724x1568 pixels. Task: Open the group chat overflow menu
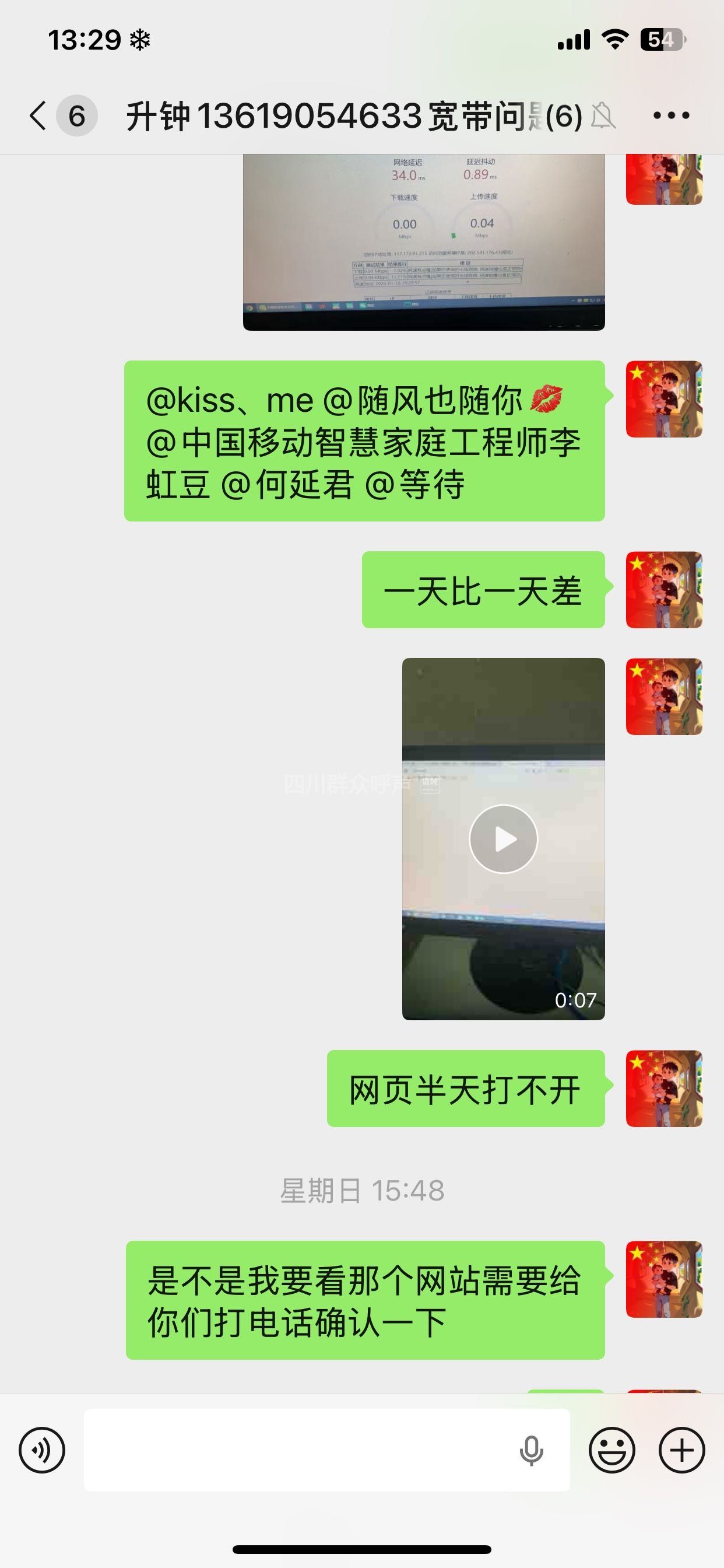671,116
